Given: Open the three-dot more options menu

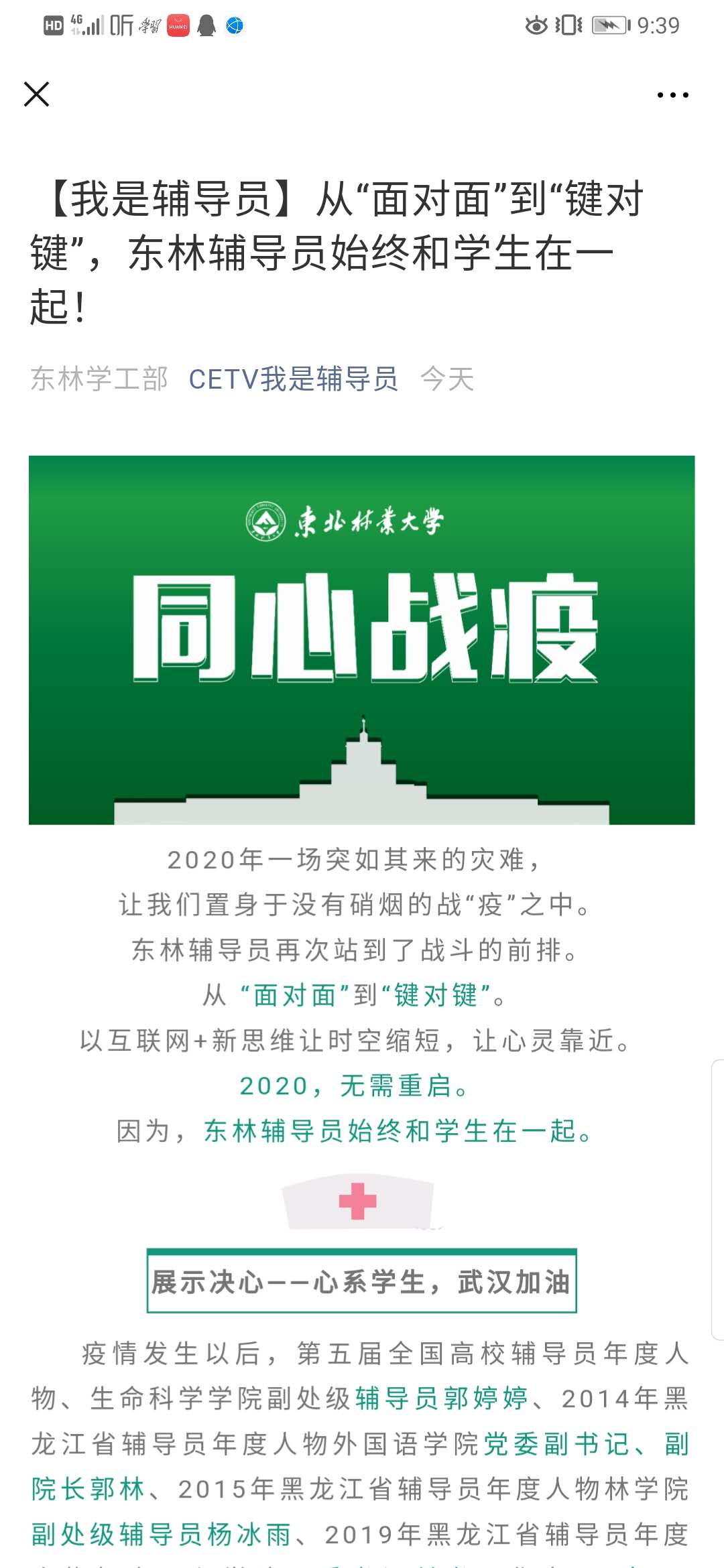Looking at the screenshot, I should click(672, 95).
